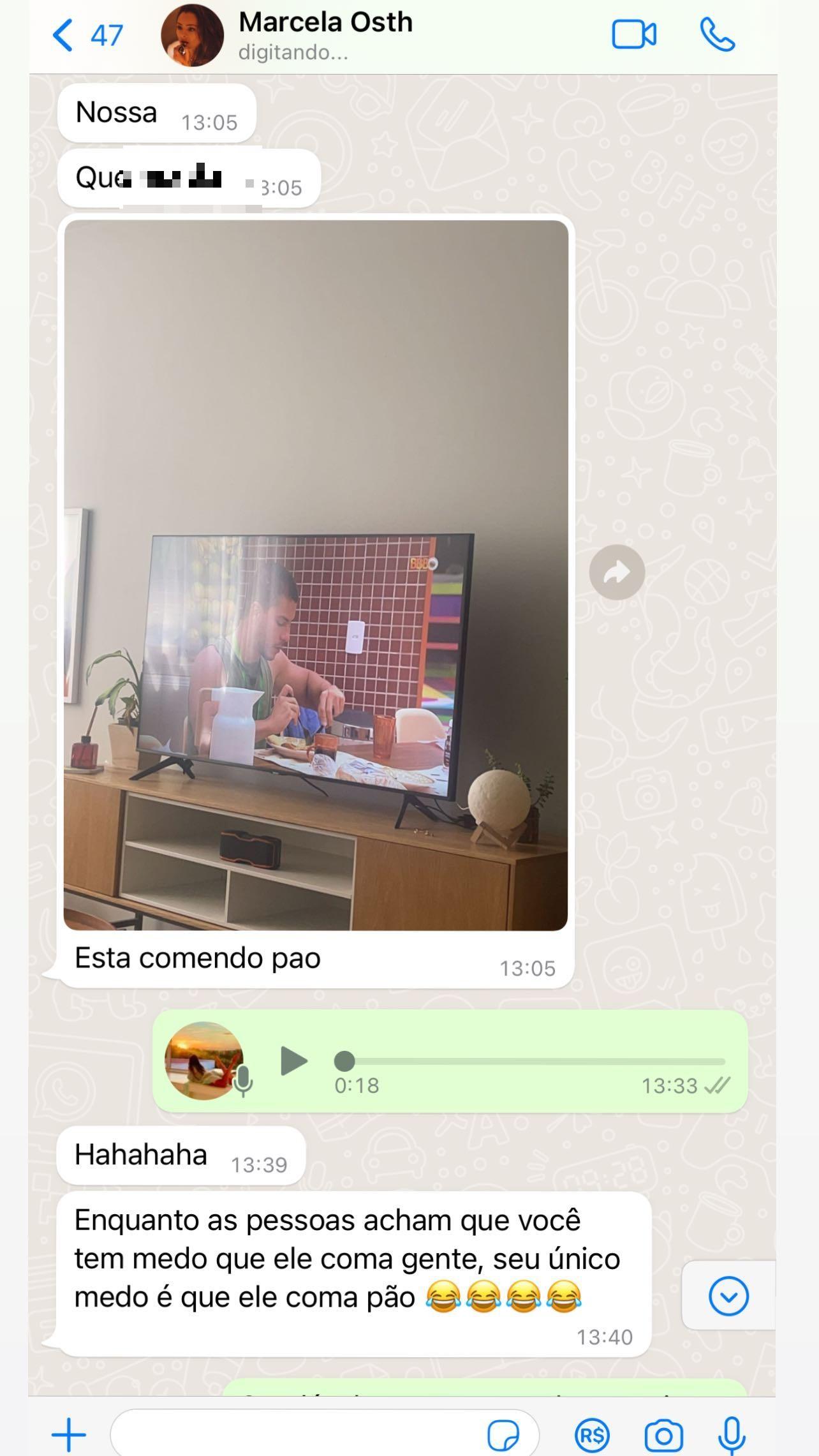Open the camera to take a photo

pyautogui.click(x=663, y=1436)
